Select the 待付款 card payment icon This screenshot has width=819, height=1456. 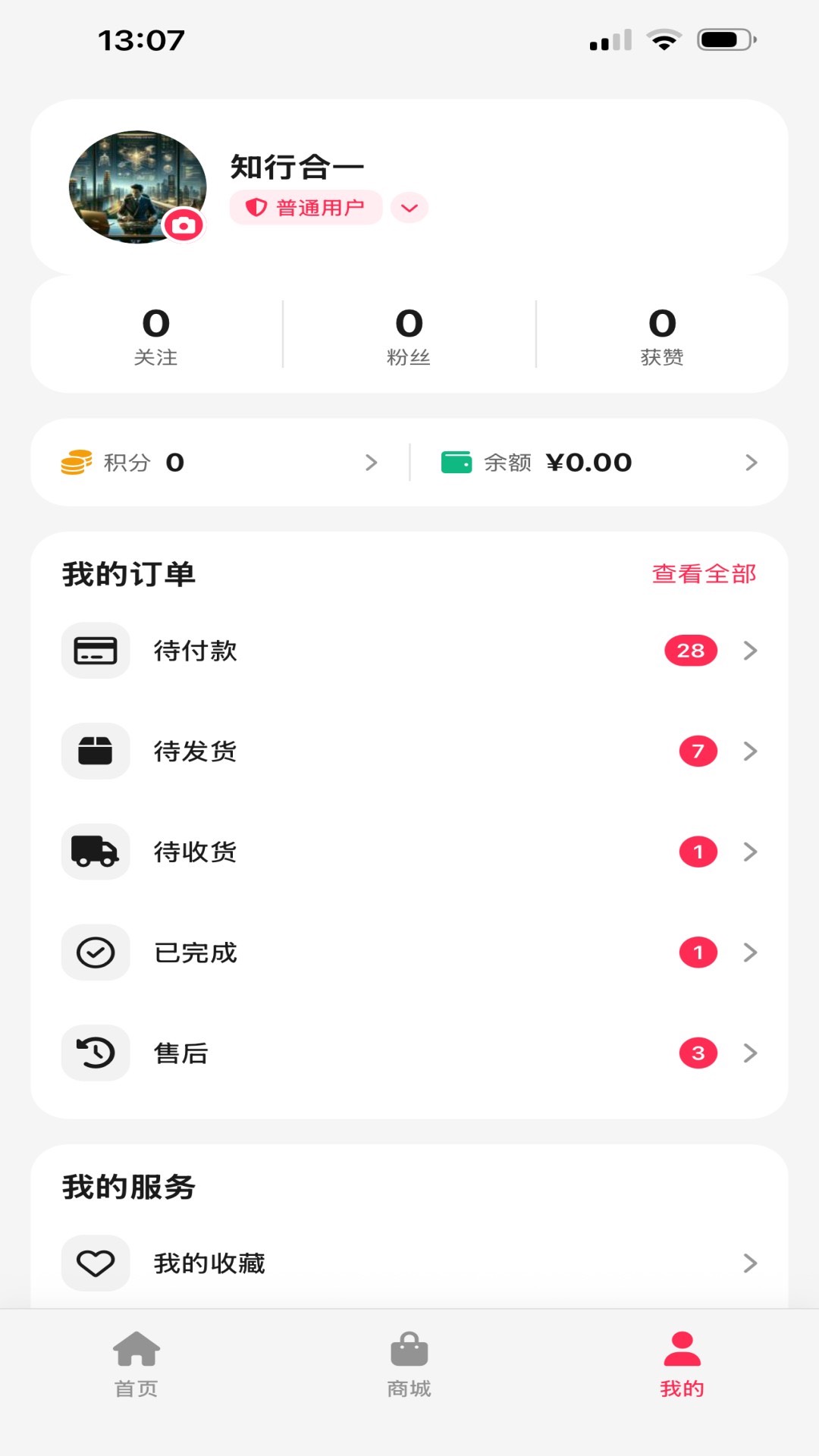[x=95, y=650]
